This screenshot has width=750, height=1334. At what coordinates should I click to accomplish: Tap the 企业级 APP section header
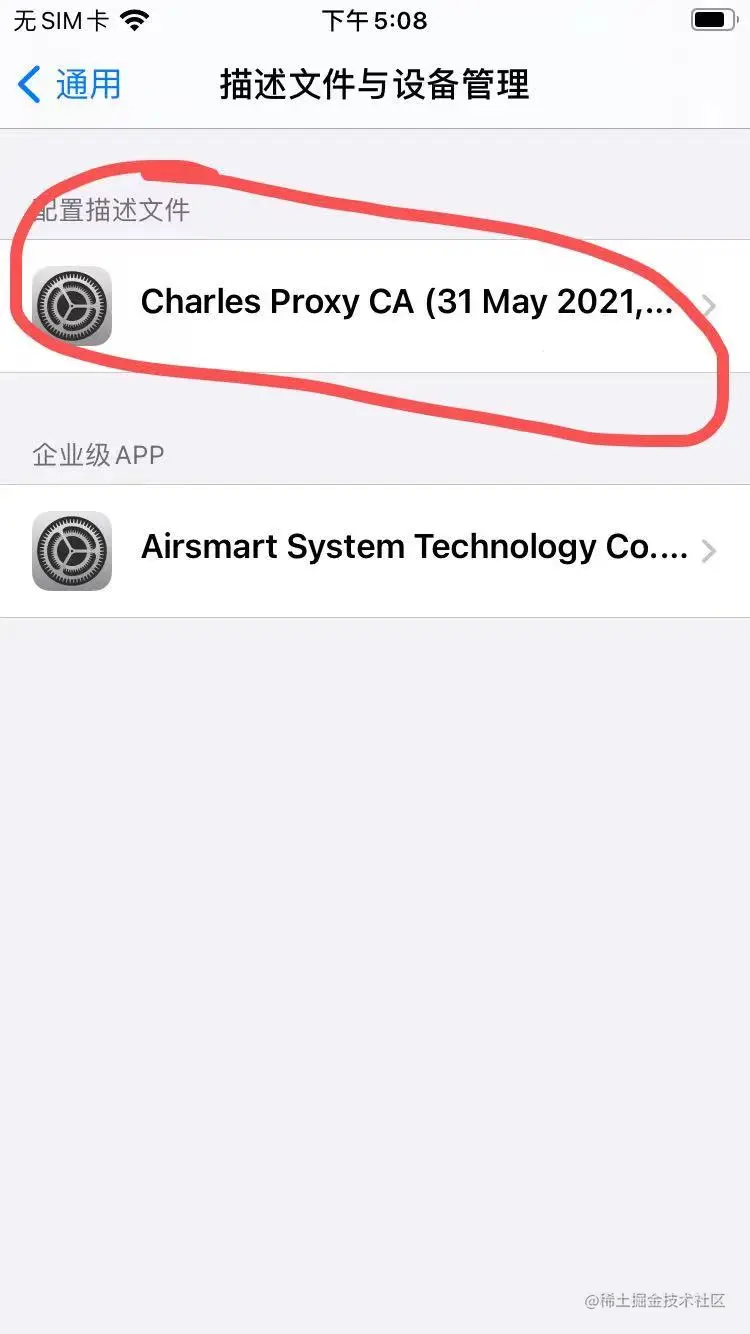click(x=98, y=455)
